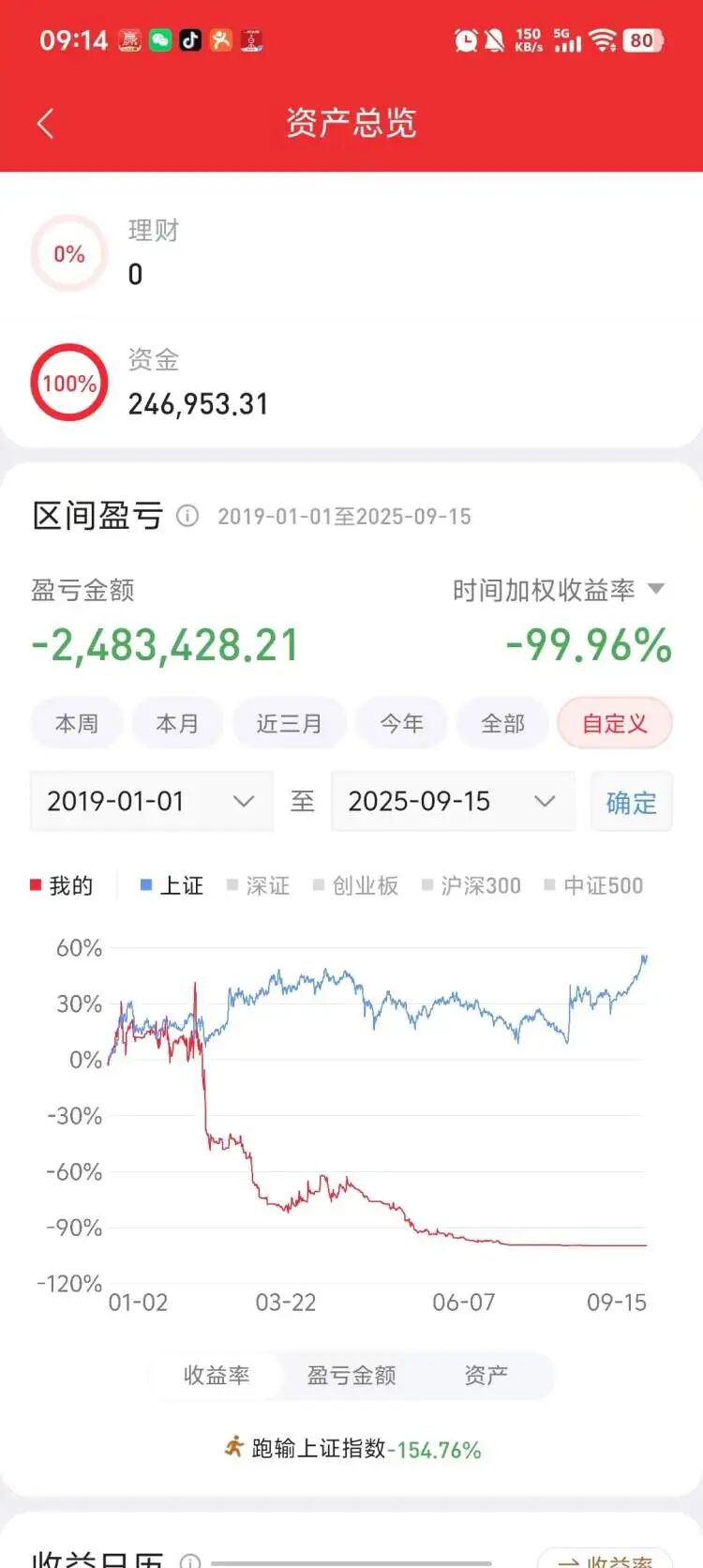Expand the 时间加权收益率 dropdown

pos(559,590)
